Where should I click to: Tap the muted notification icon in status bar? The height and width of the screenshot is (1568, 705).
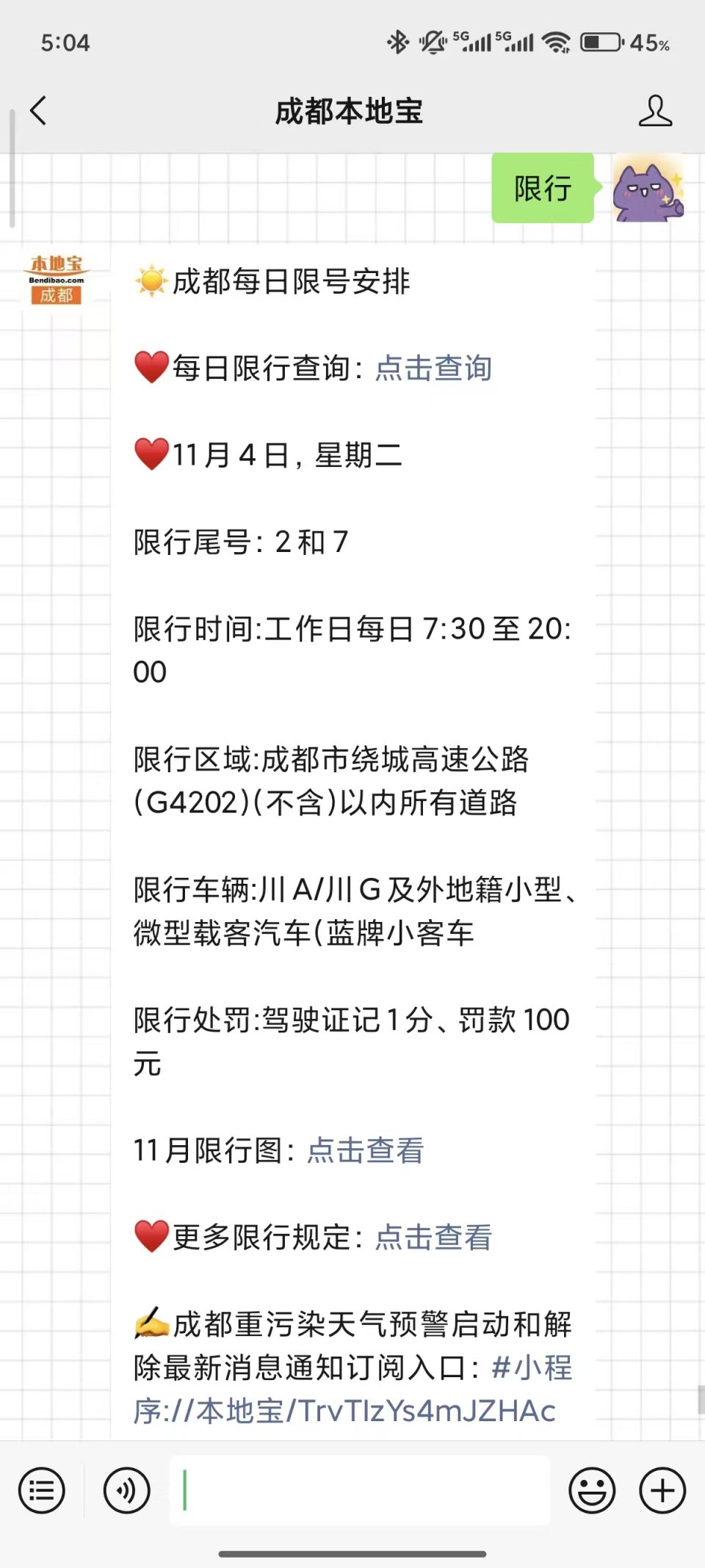(432, 42)
